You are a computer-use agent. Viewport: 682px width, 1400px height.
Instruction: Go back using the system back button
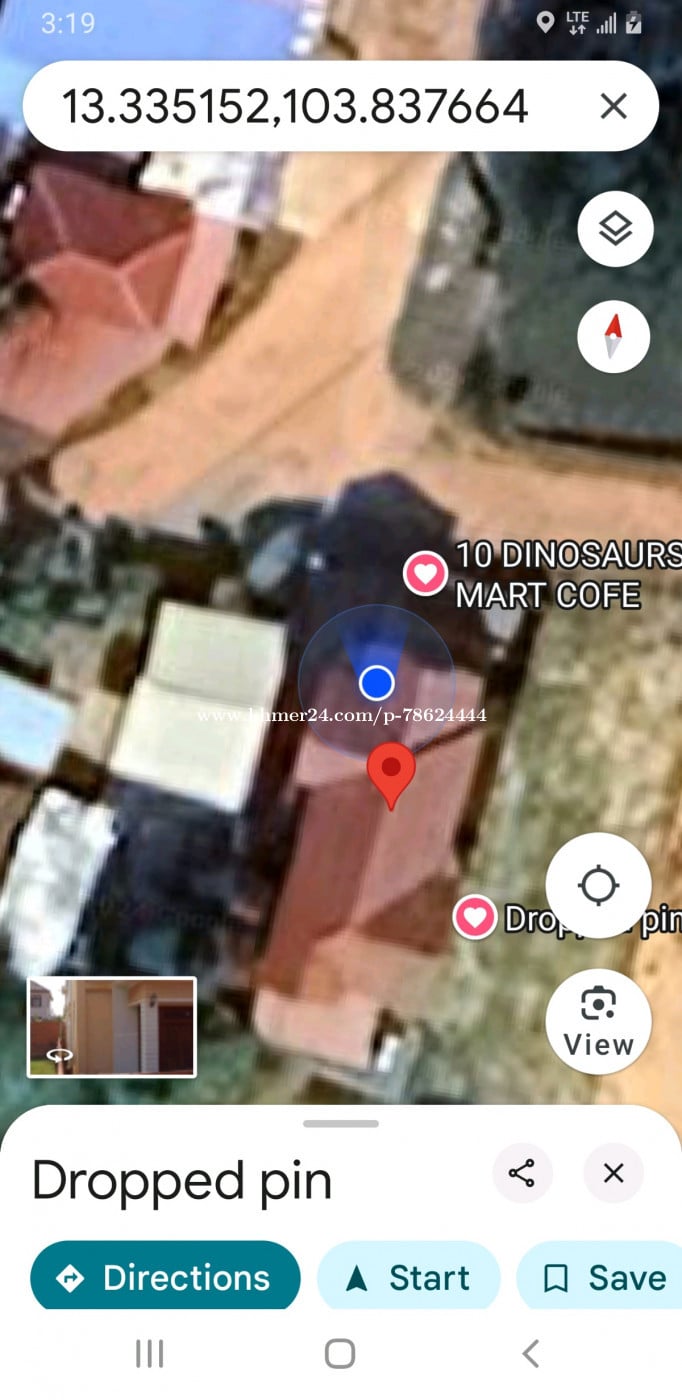point(530,1354)
